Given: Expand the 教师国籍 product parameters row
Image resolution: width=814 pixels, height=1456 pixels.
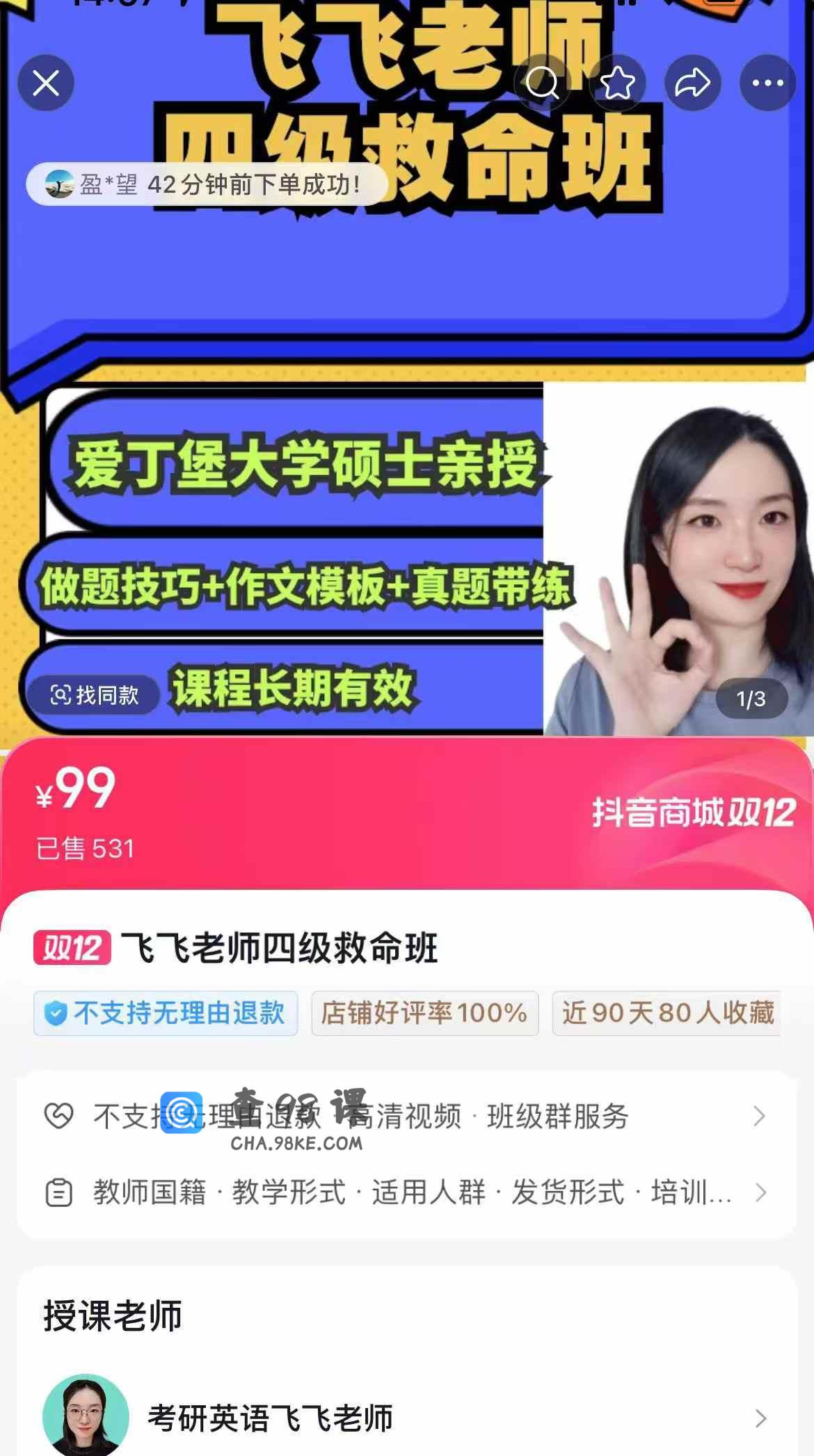Looking at the screenshot, I should click(x=406, y=1192).
